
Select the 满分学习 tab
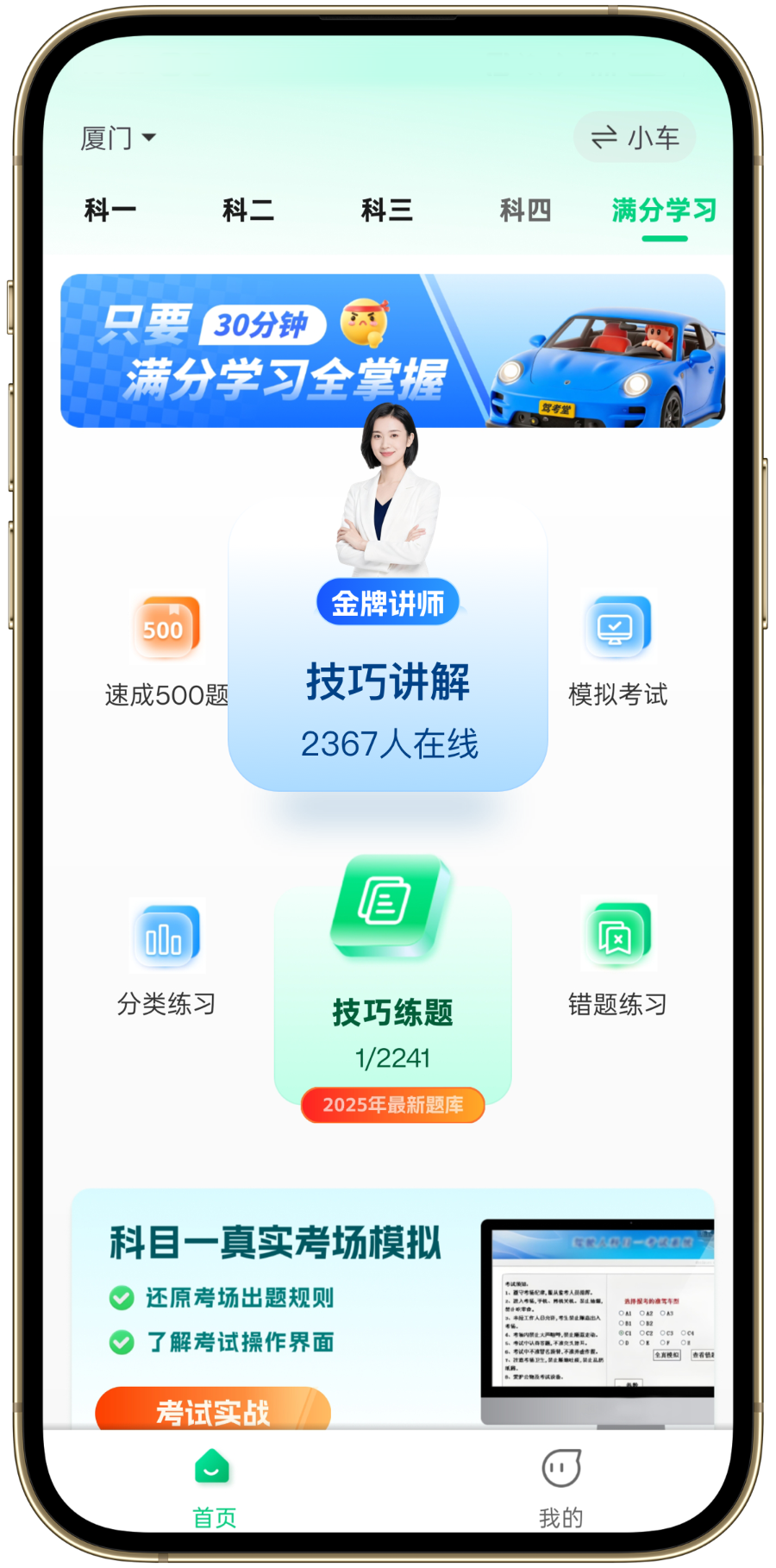coord(664,210)
